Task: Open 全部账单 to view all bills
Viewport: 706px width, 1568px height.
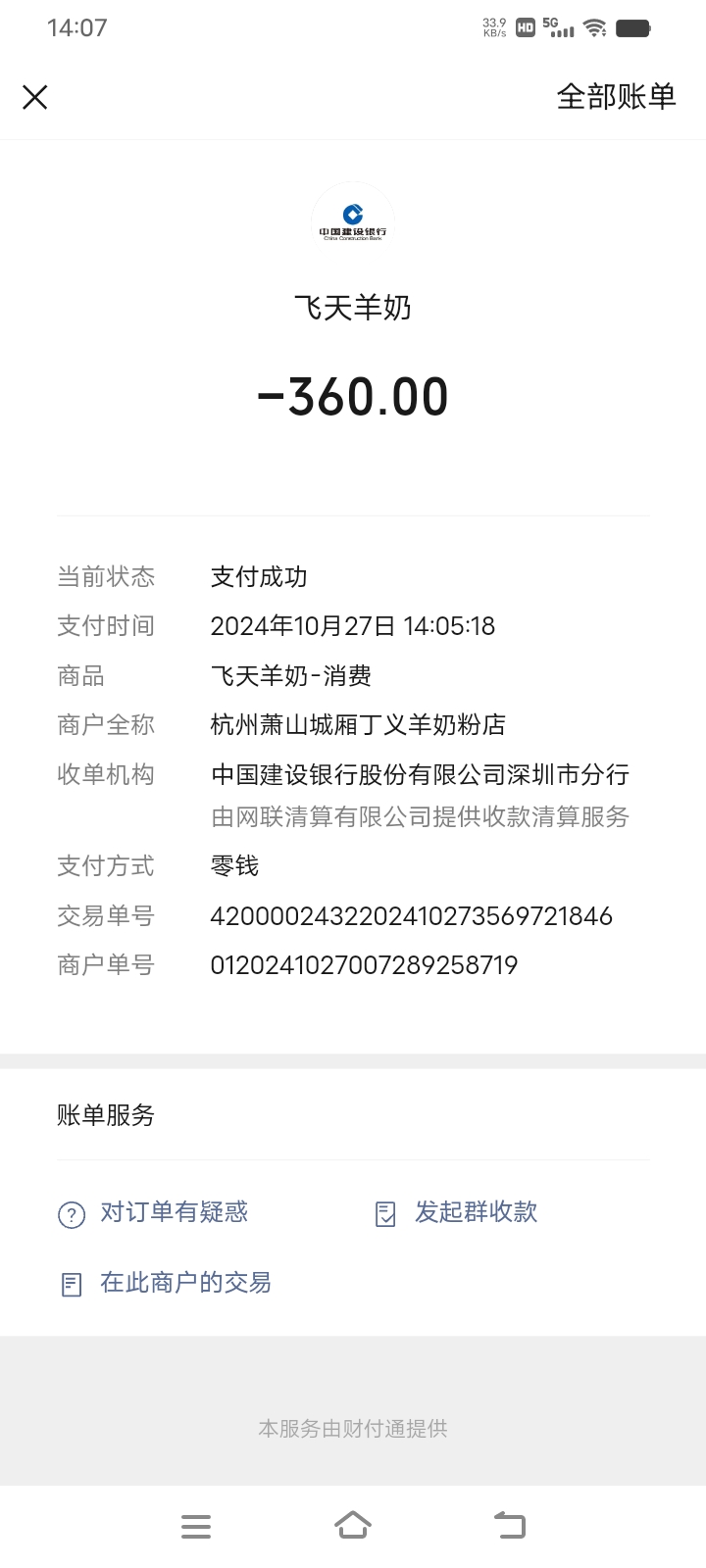Action: [x=616, y=97]
